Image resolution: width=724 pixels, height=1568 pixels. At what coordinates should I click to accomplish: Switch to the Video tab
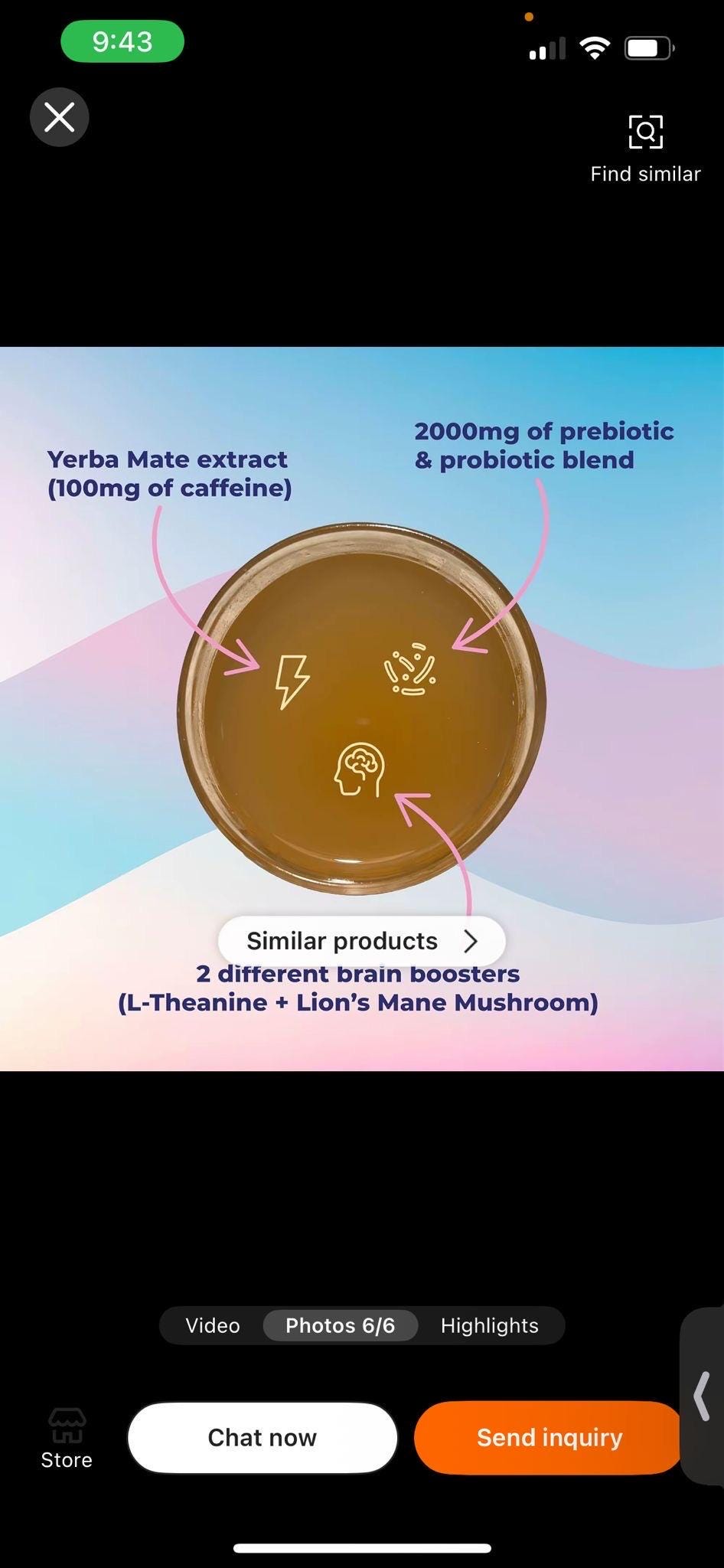(213, 1325)
